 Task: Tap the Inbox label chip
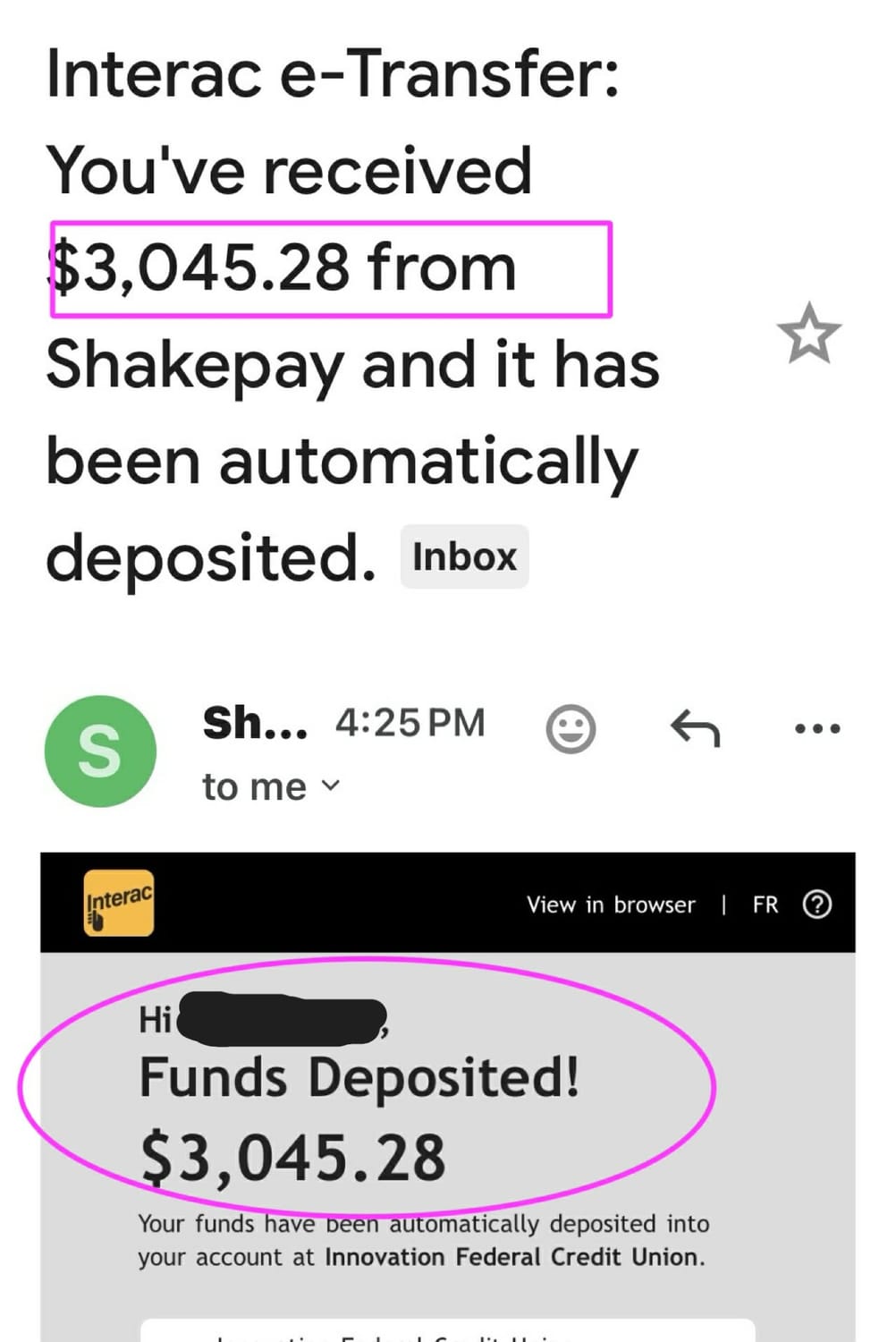(x=464, y=557)
